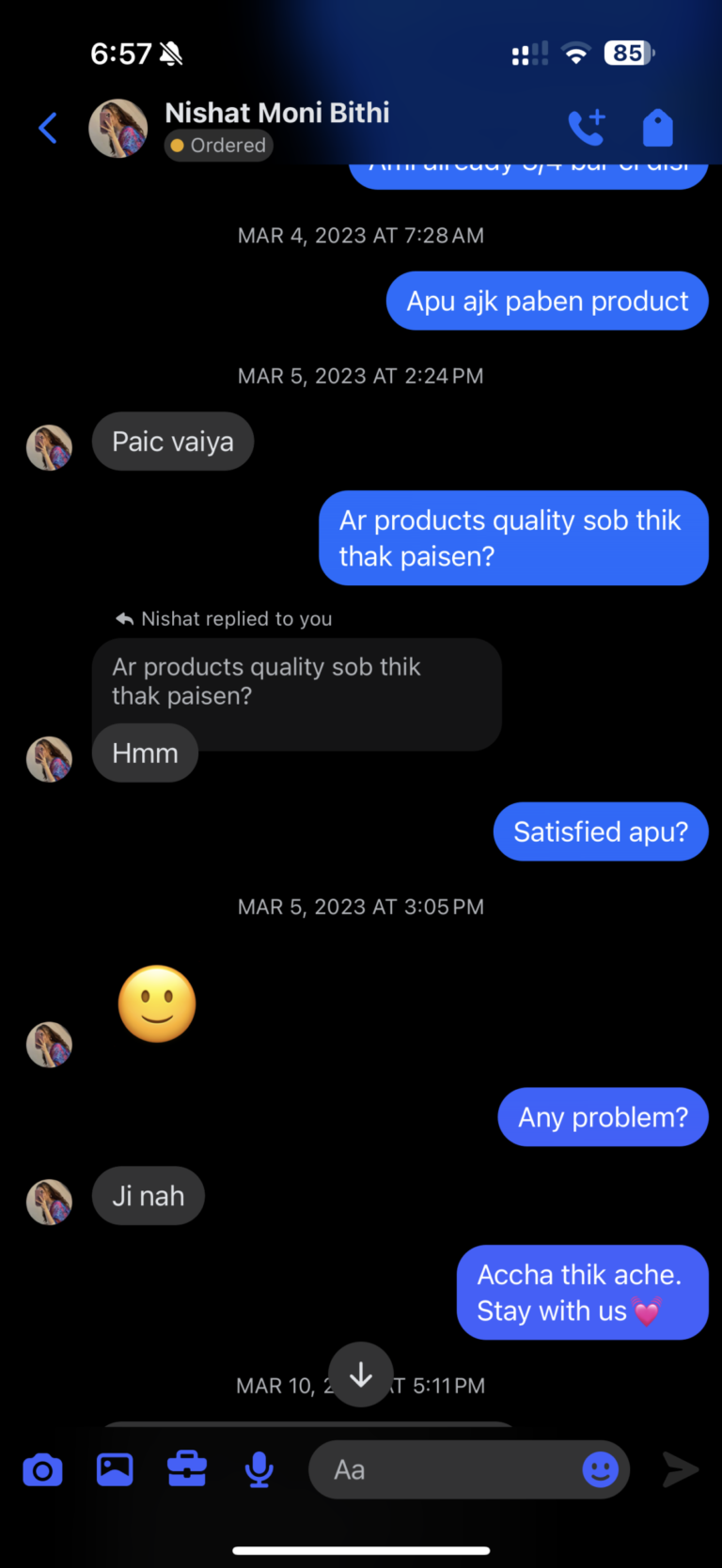This screenshot has width=722, height=1568.
Task: Open the order tag icon
Action: pos(657,128)
